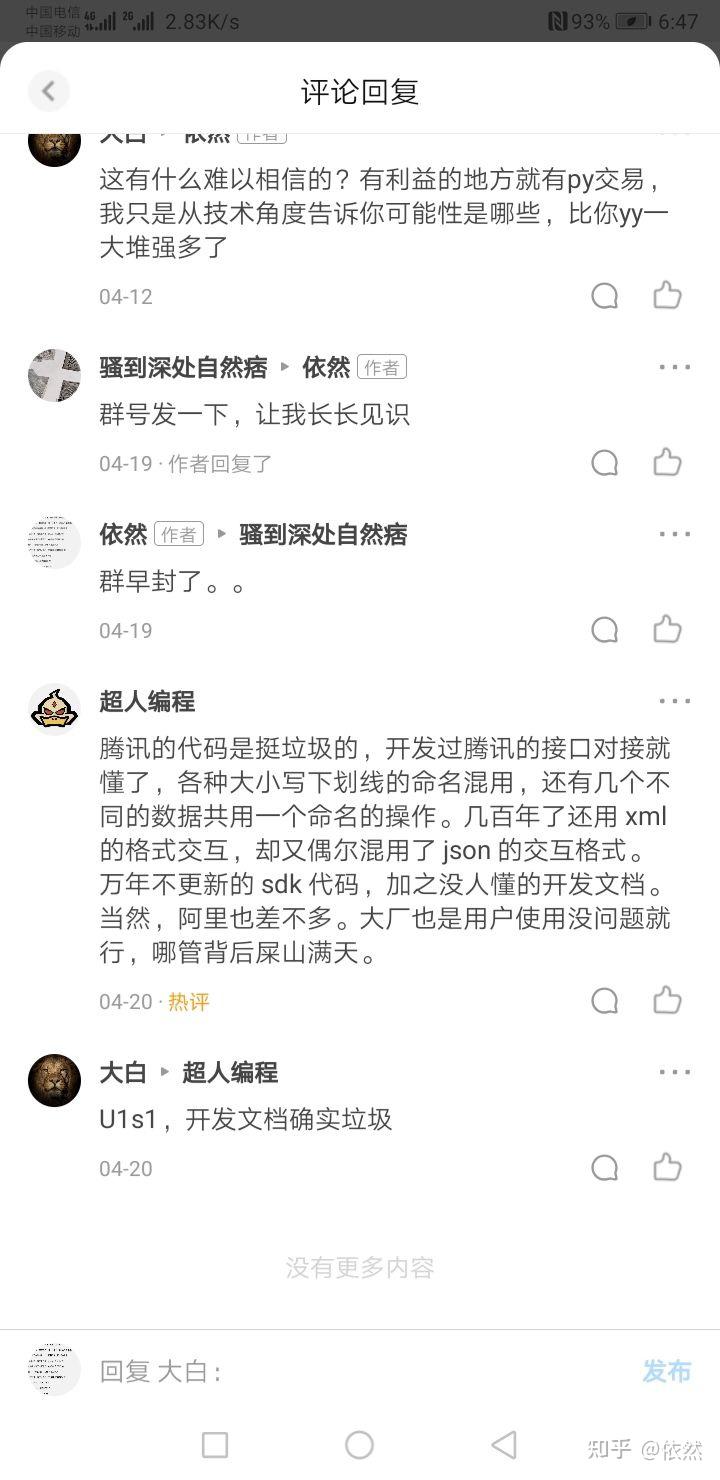This screenshot has height=1480, width=720.
Task: Open 超人编程's profile avatar
Action: [x=54, y=709]
